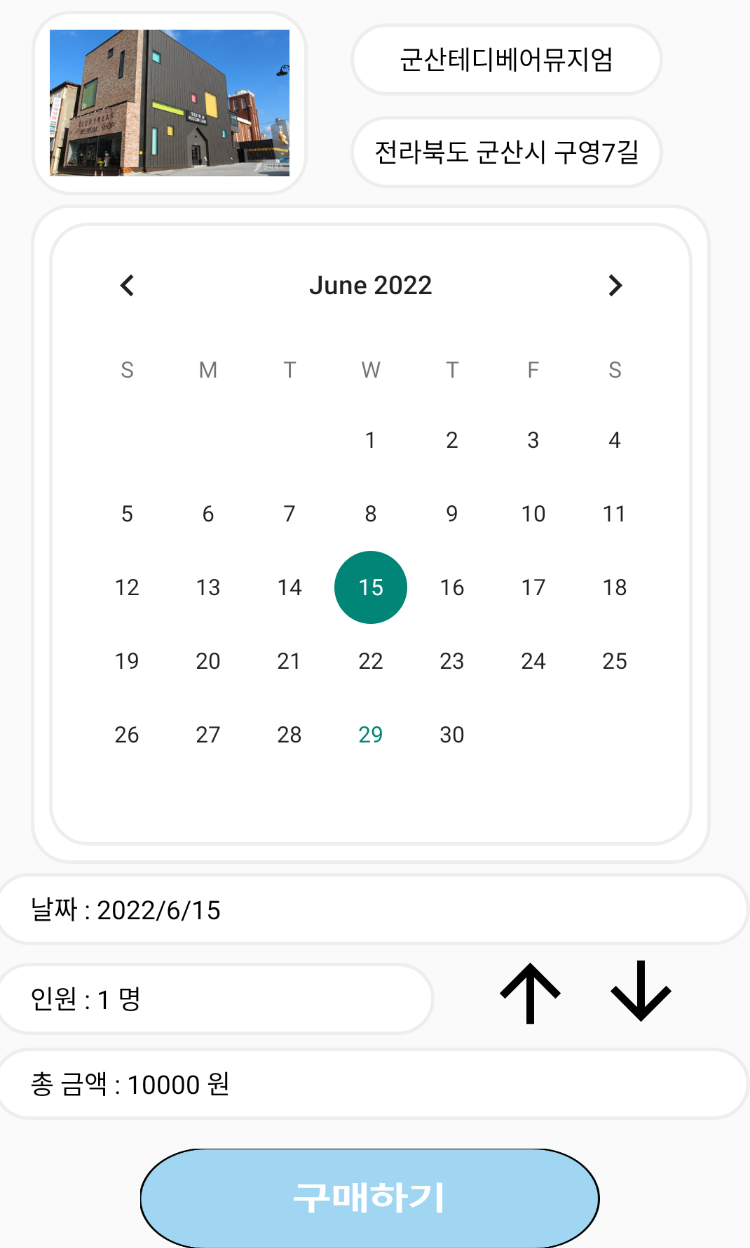Click the 총 금액 : 10000 원 total field

pos(375,1086)
